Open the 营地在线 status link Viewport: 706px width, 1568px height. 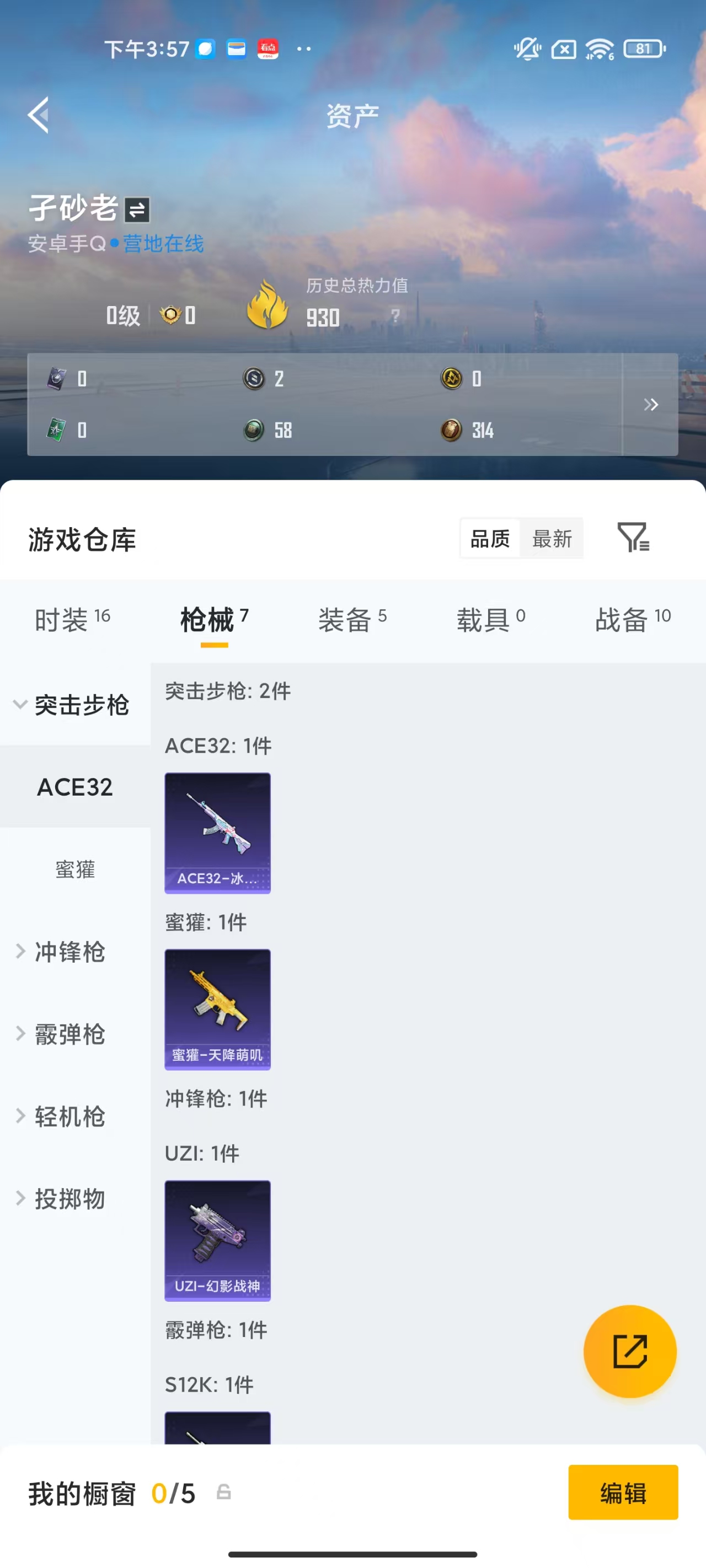[163, 244]
